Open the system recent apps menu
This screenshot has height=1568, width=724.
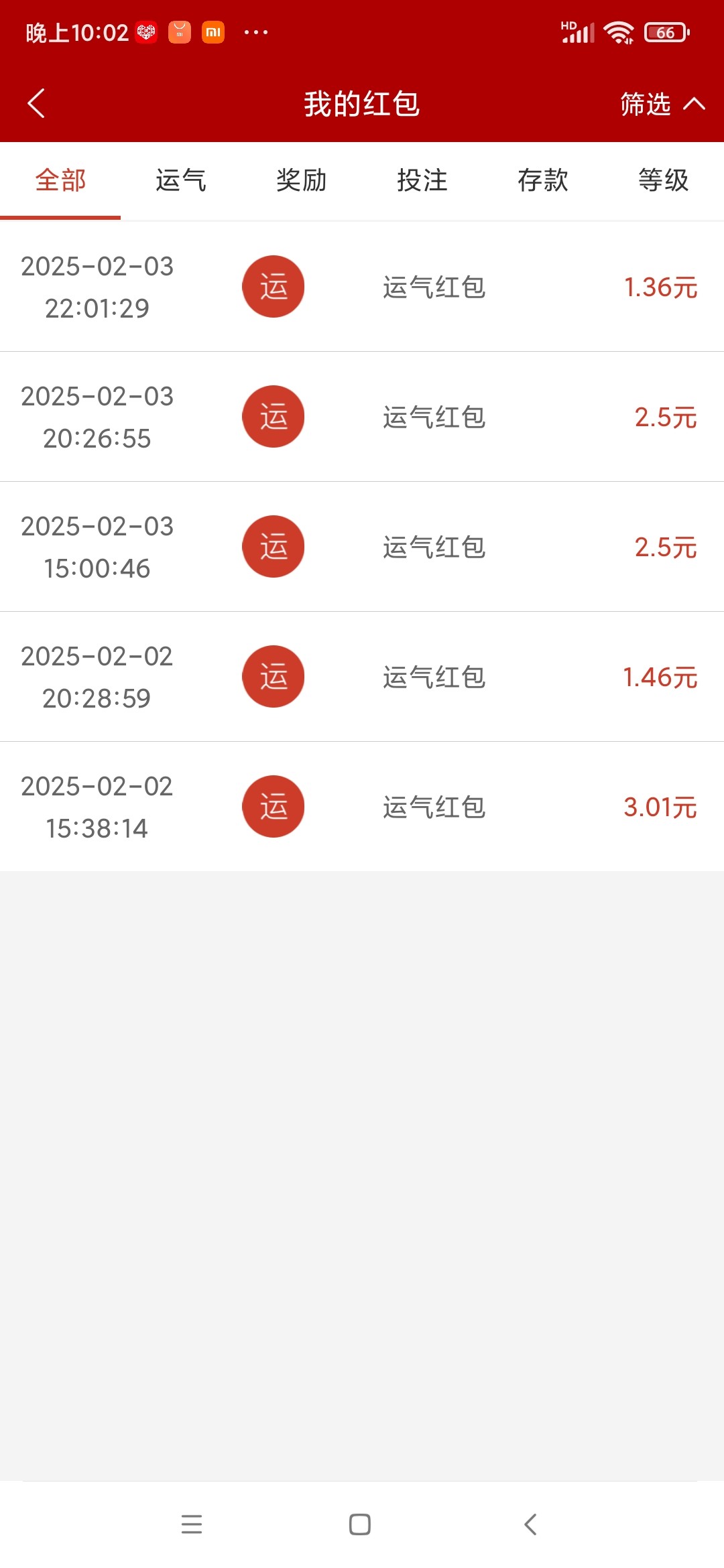pyautogui.click(x=192, y=1524)
